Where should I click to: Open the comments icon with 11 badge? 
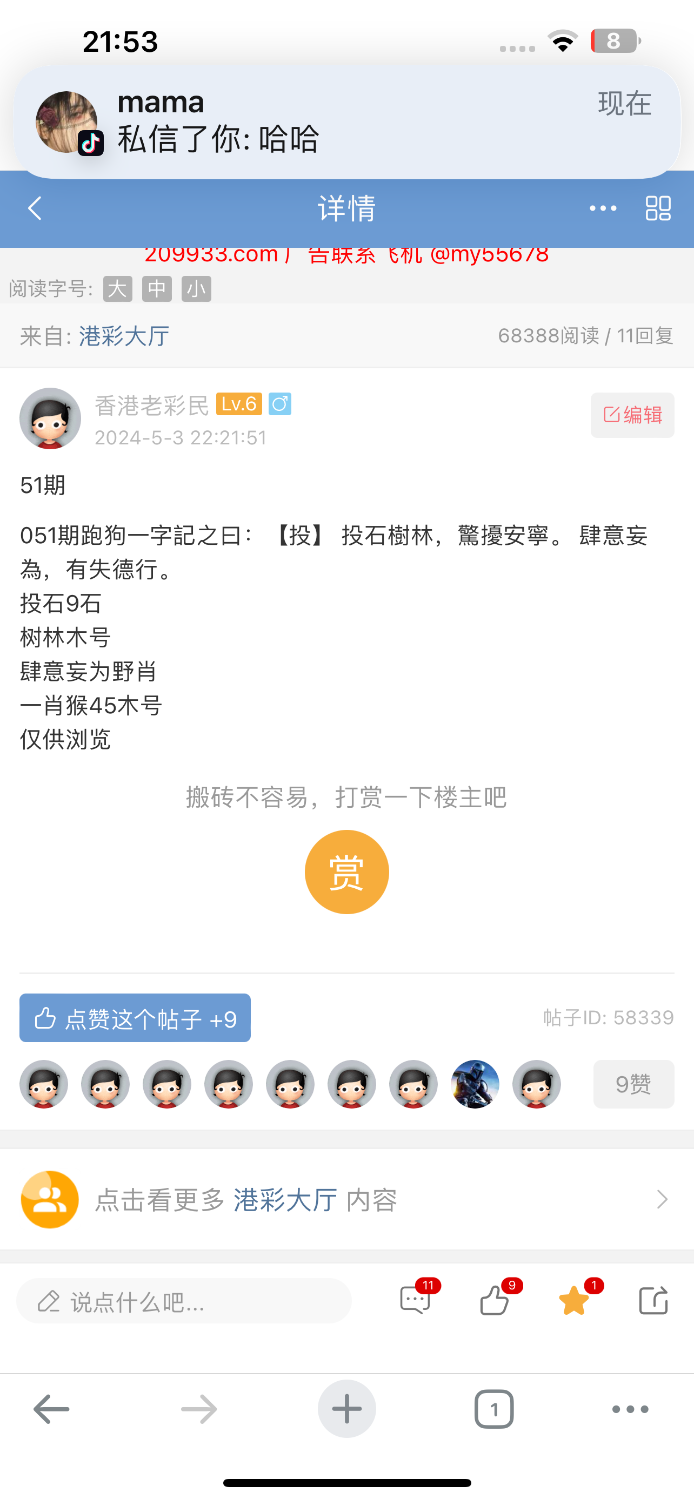point(415,1300)
